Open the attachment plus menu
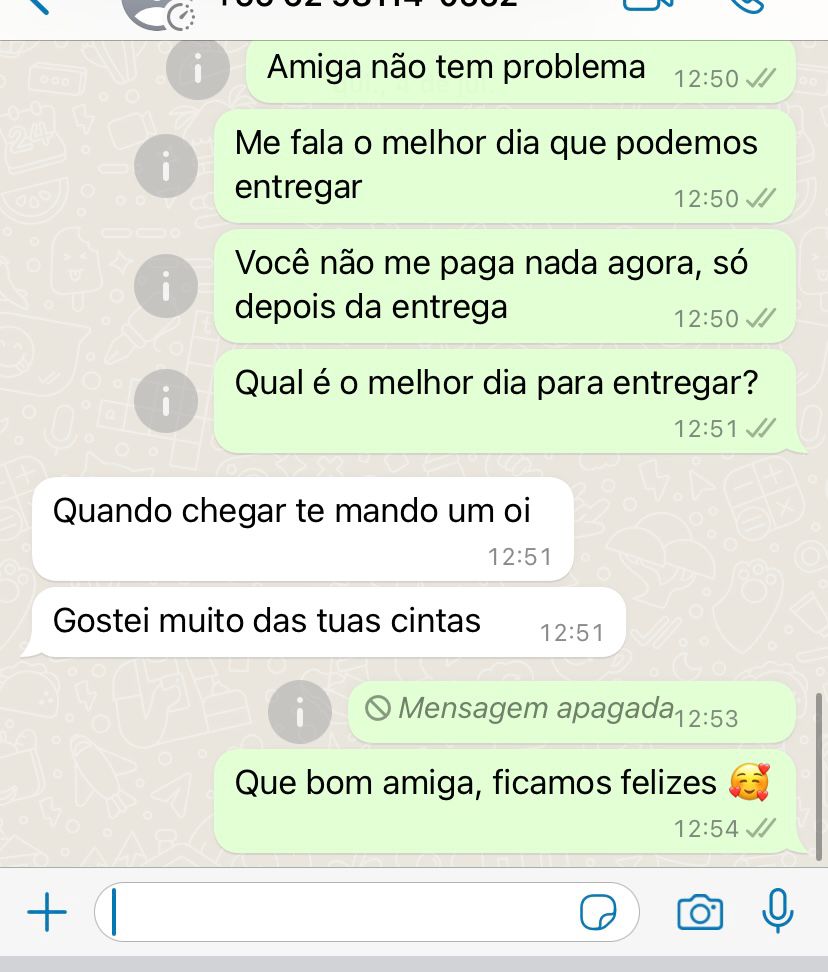The width and height of the screenshot is (828, 972). click(46, 912)
